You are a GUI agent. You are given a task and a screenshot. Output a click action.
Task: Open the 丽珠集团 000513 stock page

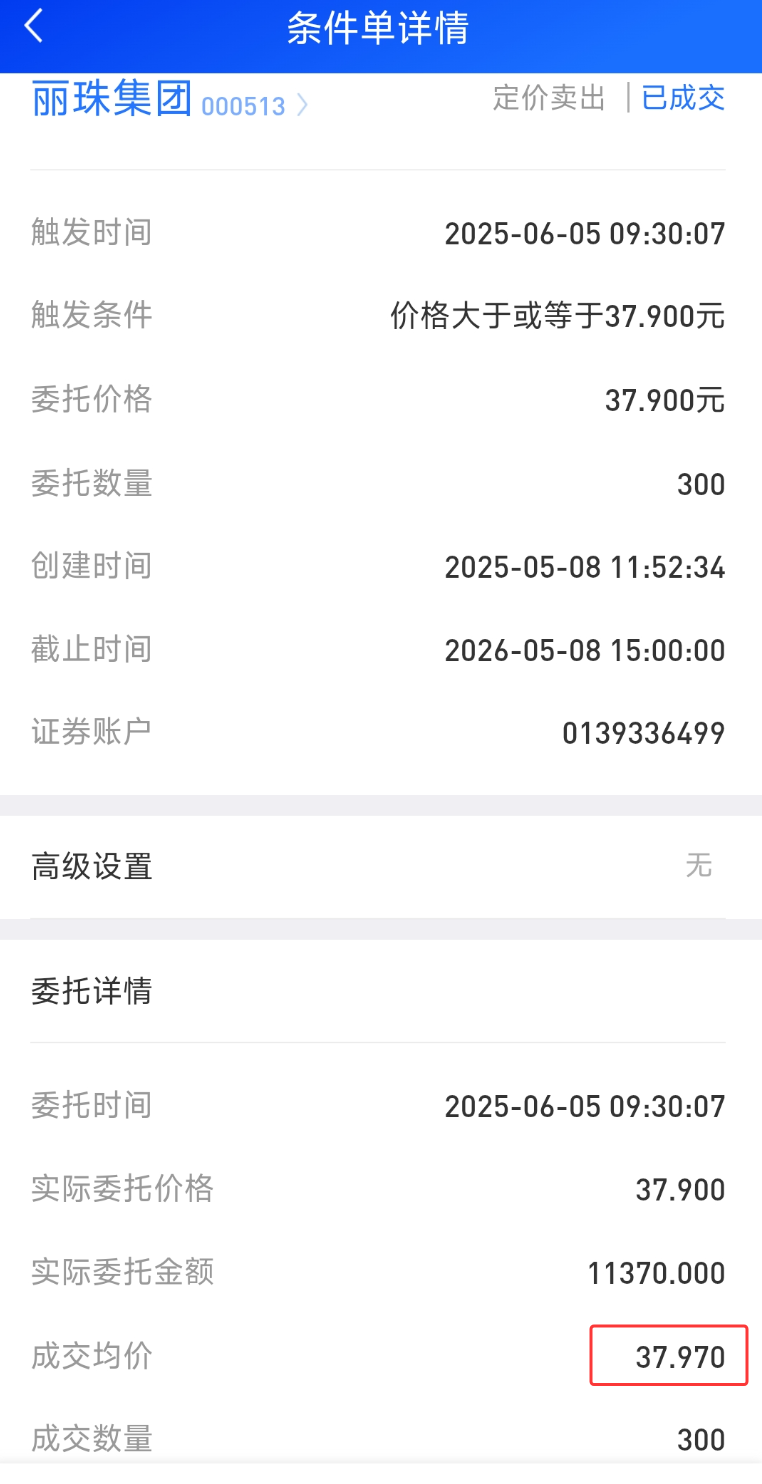(170, 101)
